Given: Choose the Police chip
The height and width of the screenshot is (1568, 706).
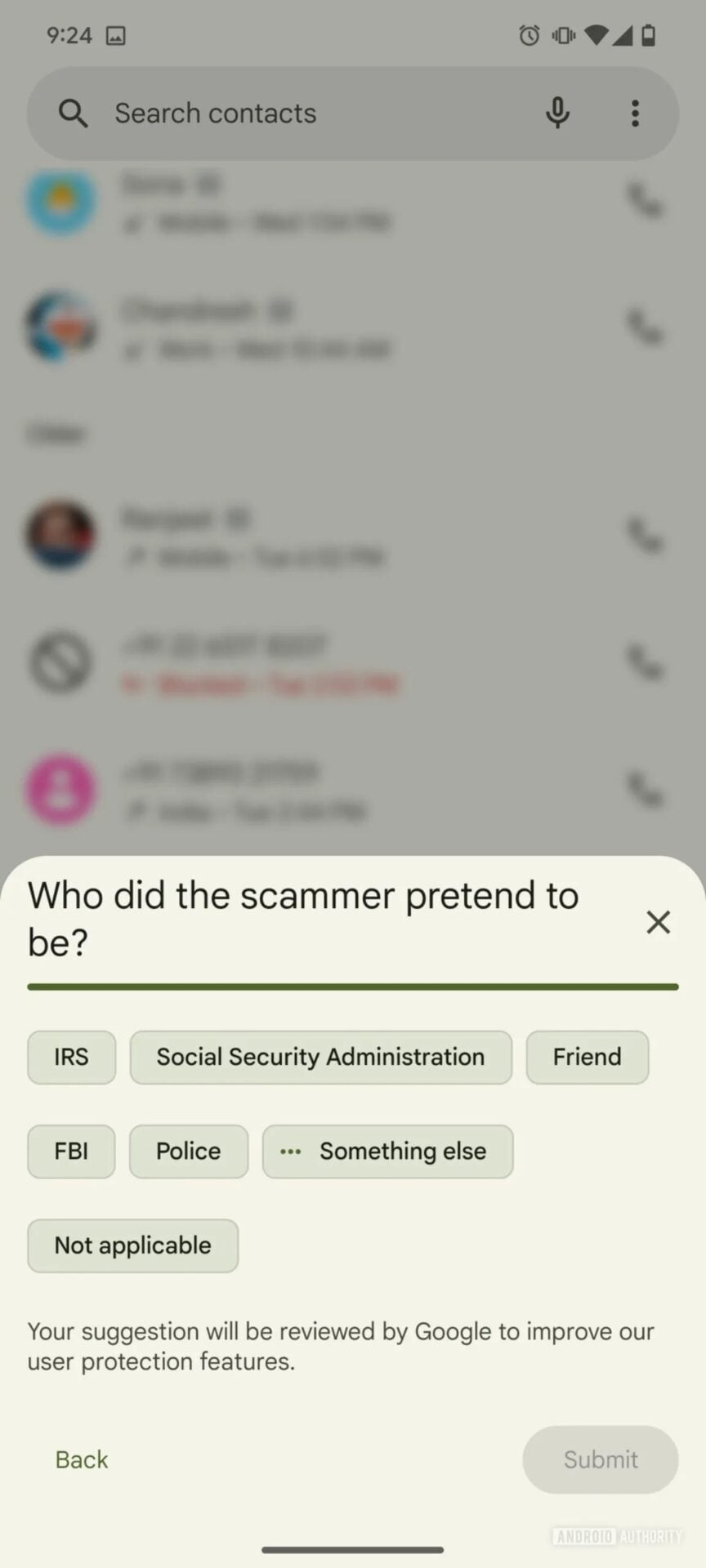Looking at the screenshot, I should [x=188, y=1151].
